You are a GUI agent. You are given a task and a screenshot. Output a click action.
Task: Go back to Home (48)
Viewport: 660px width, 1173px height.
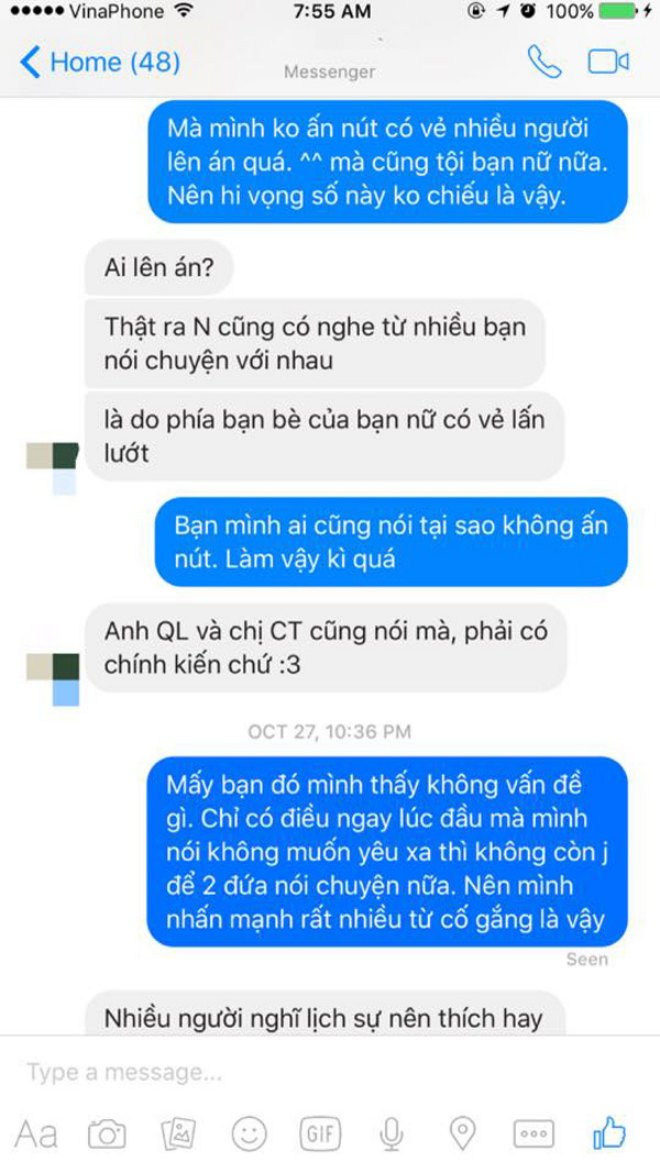click(x=100, y=62)
